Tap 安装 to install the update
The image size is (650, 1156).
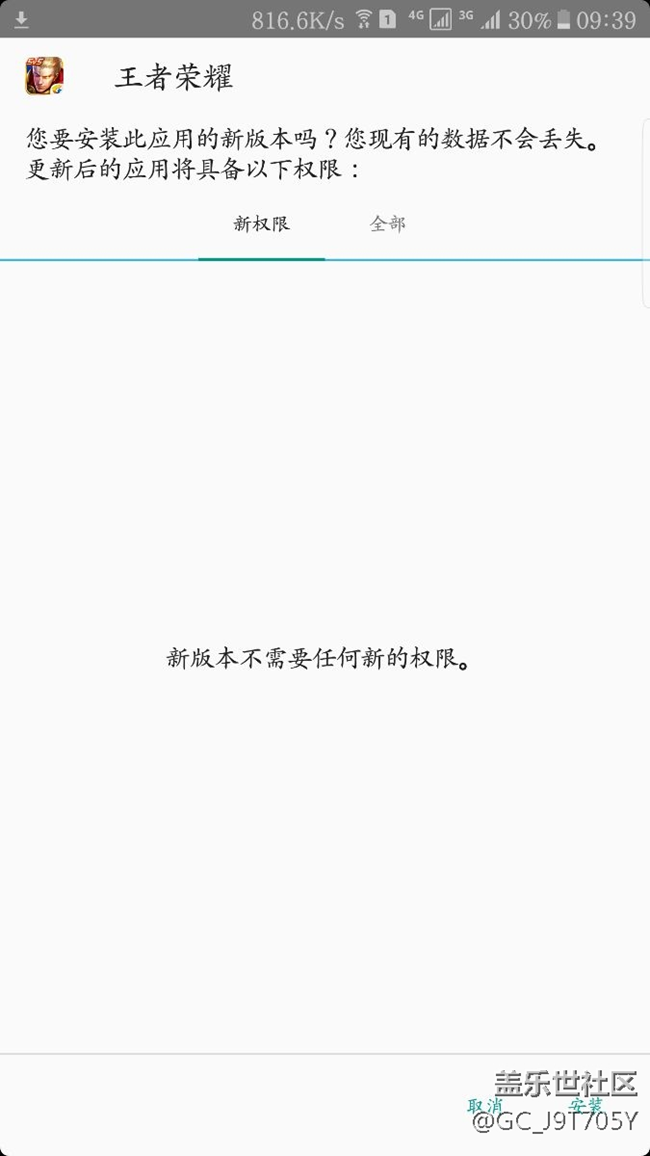click(585, 1105)
